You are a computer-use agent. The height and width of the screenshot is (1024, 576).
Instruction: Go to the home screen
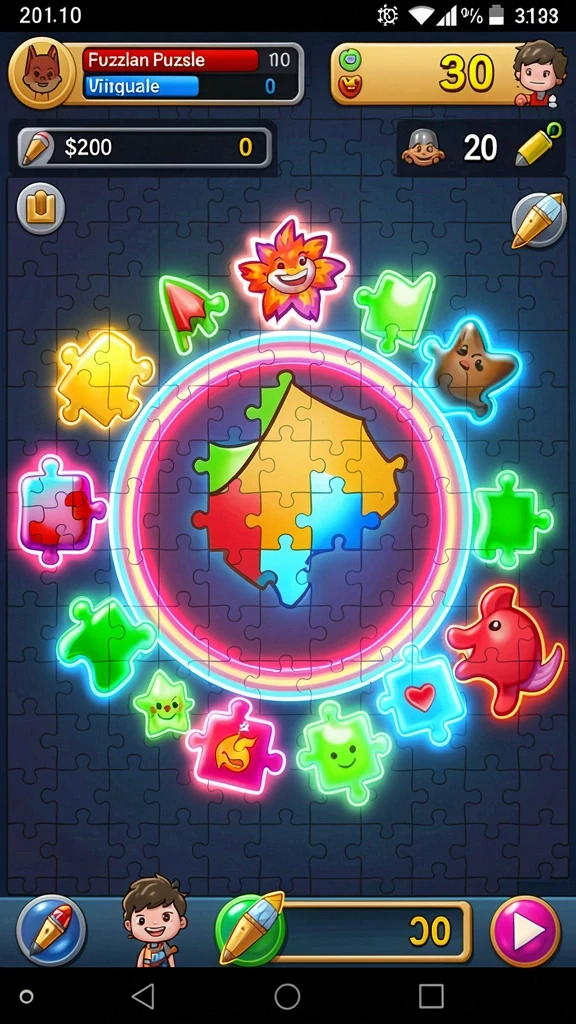(287, 997)
